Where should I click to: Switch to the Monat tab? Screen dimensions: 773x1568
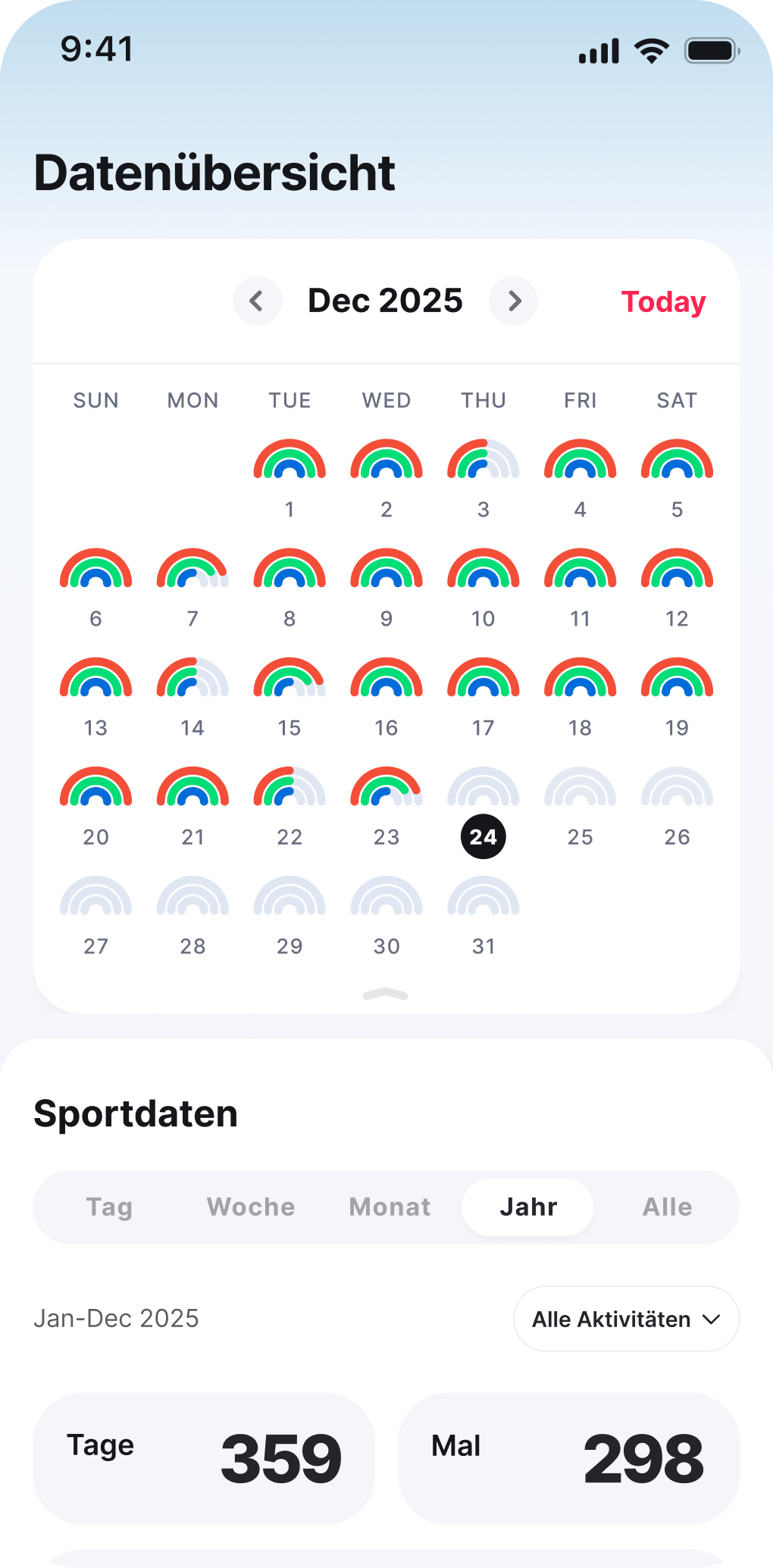pos(390,1207)
